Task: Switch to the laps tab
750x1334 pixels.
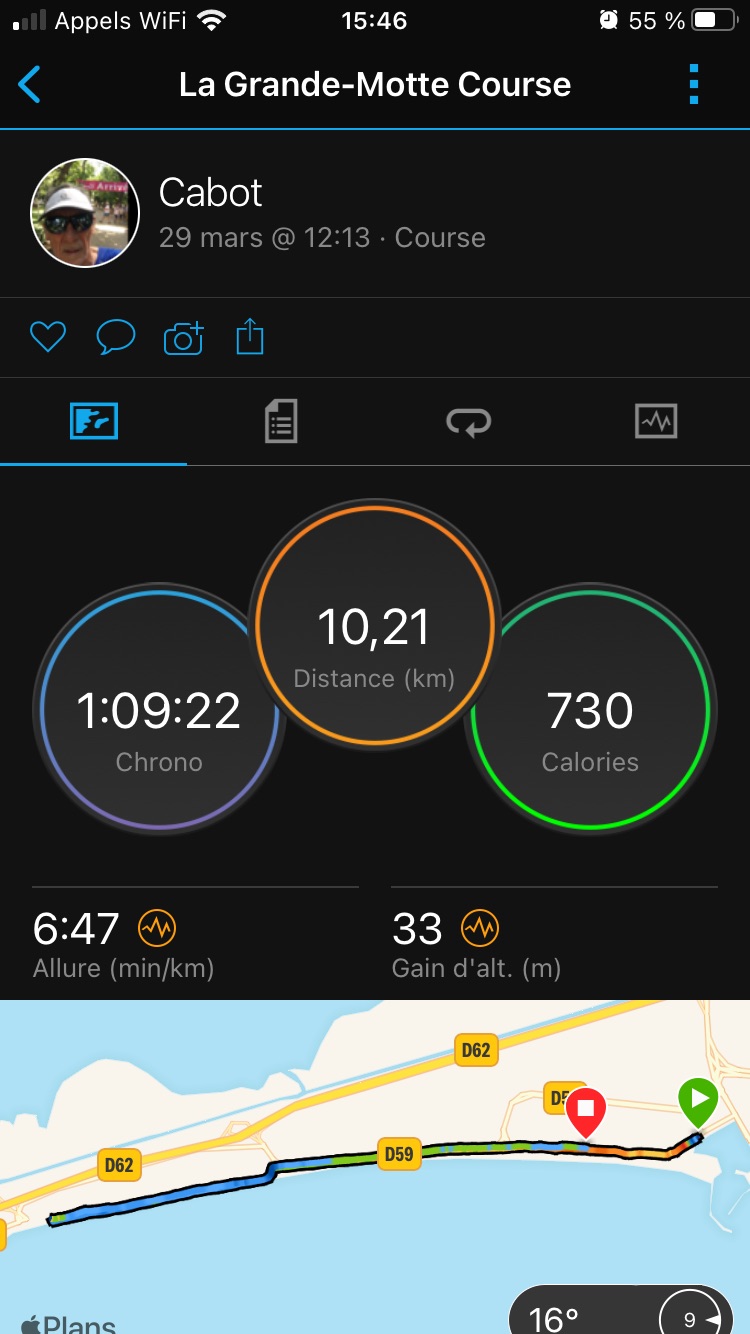Action: point(468,421)
